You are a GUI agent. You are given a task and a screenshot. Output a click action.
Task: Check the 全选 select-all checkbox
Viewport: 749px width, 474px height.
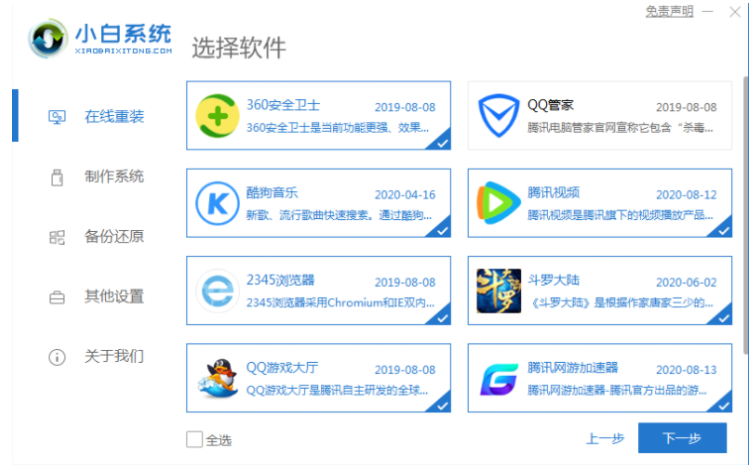[x=194, y=438]
